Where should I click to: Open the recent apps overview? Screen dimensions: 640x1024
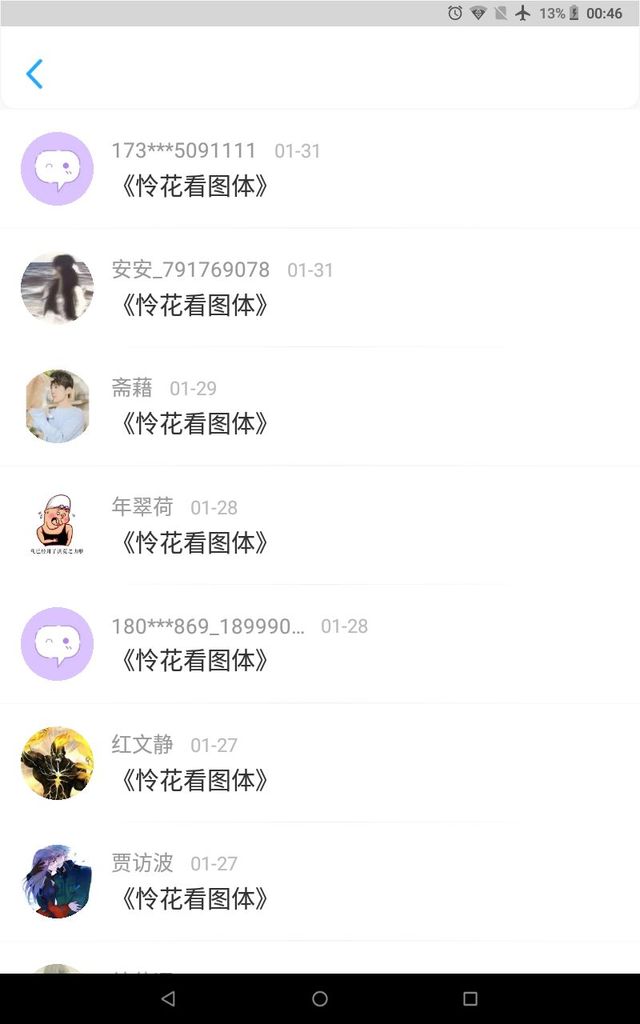(x=470, y=998)
